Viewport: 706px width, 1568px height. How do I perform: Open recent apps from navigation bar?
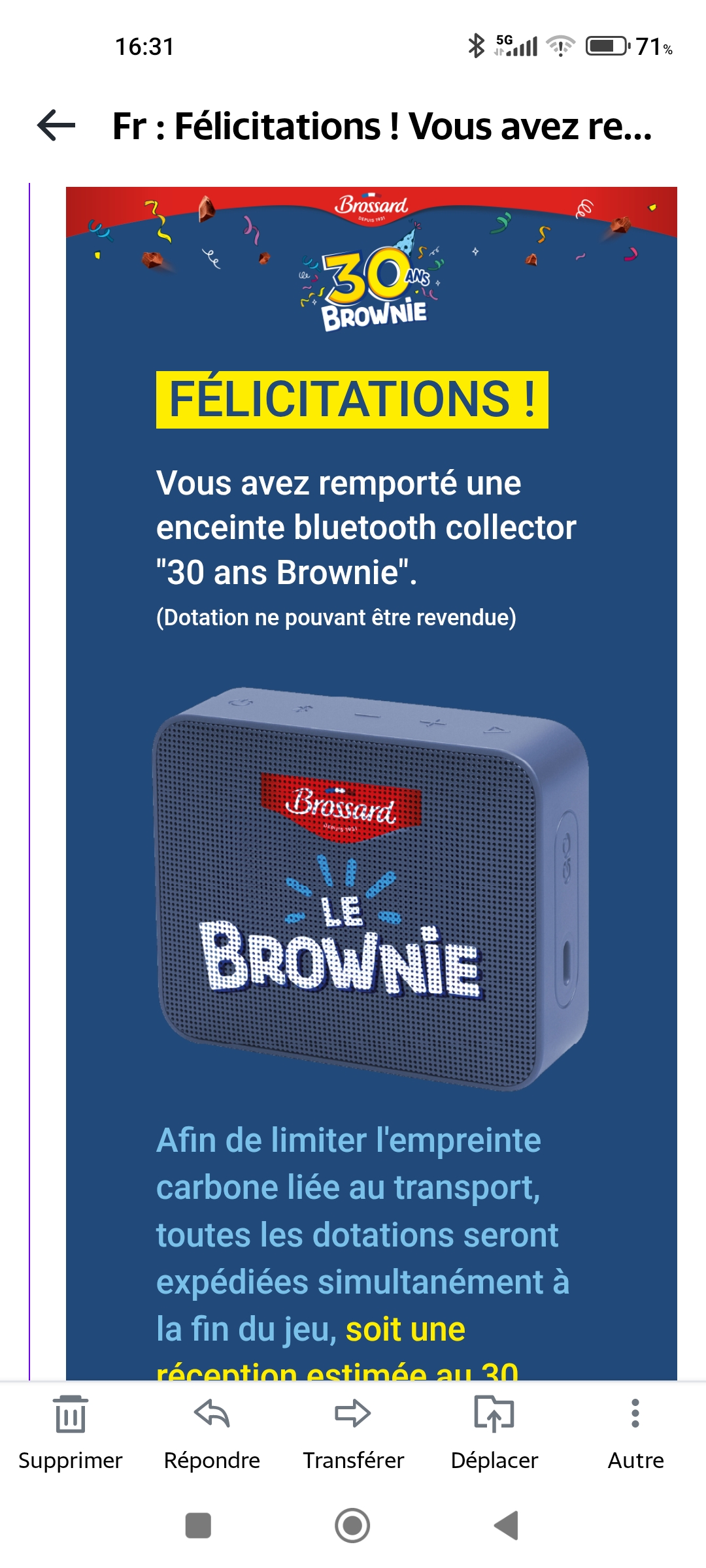[198, 1526]
